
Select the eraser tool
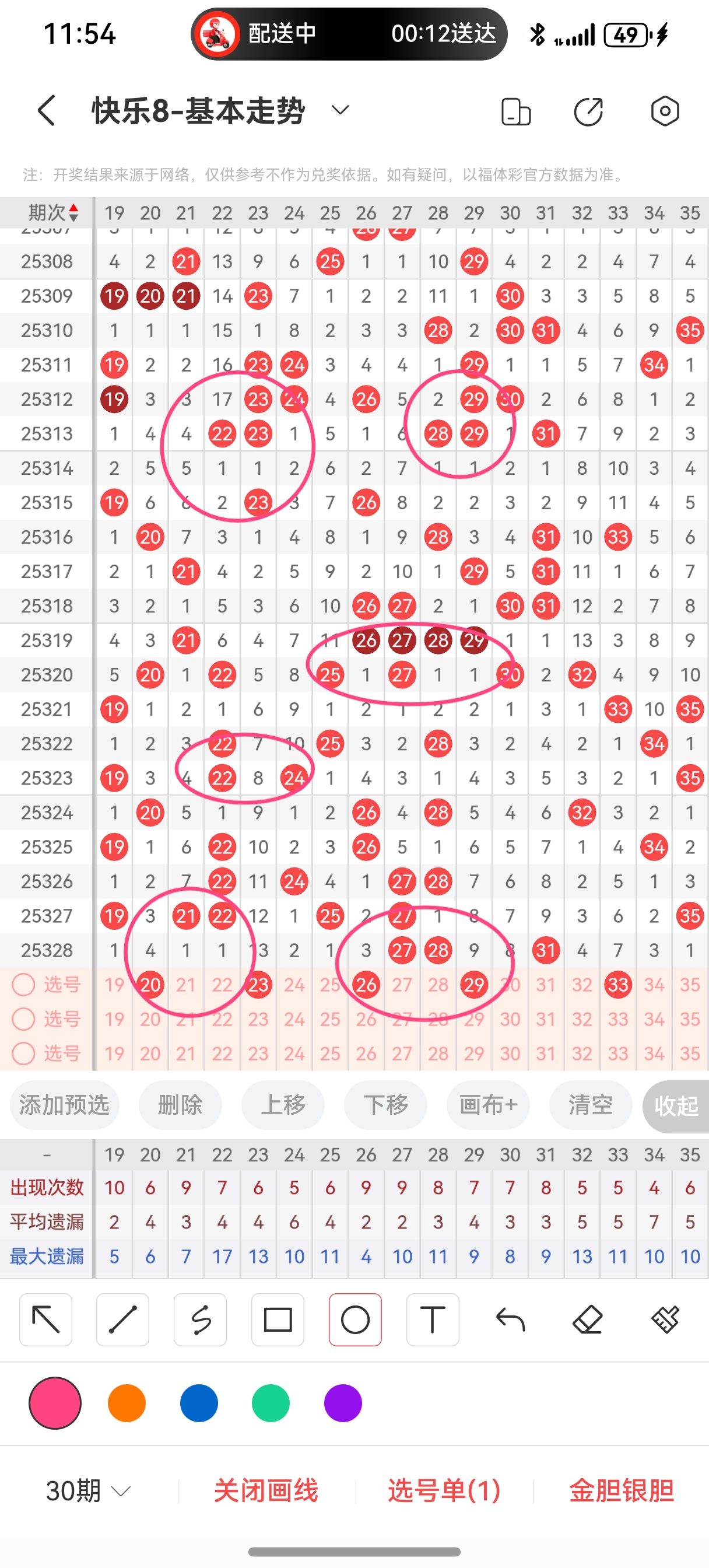[587, 1319]
